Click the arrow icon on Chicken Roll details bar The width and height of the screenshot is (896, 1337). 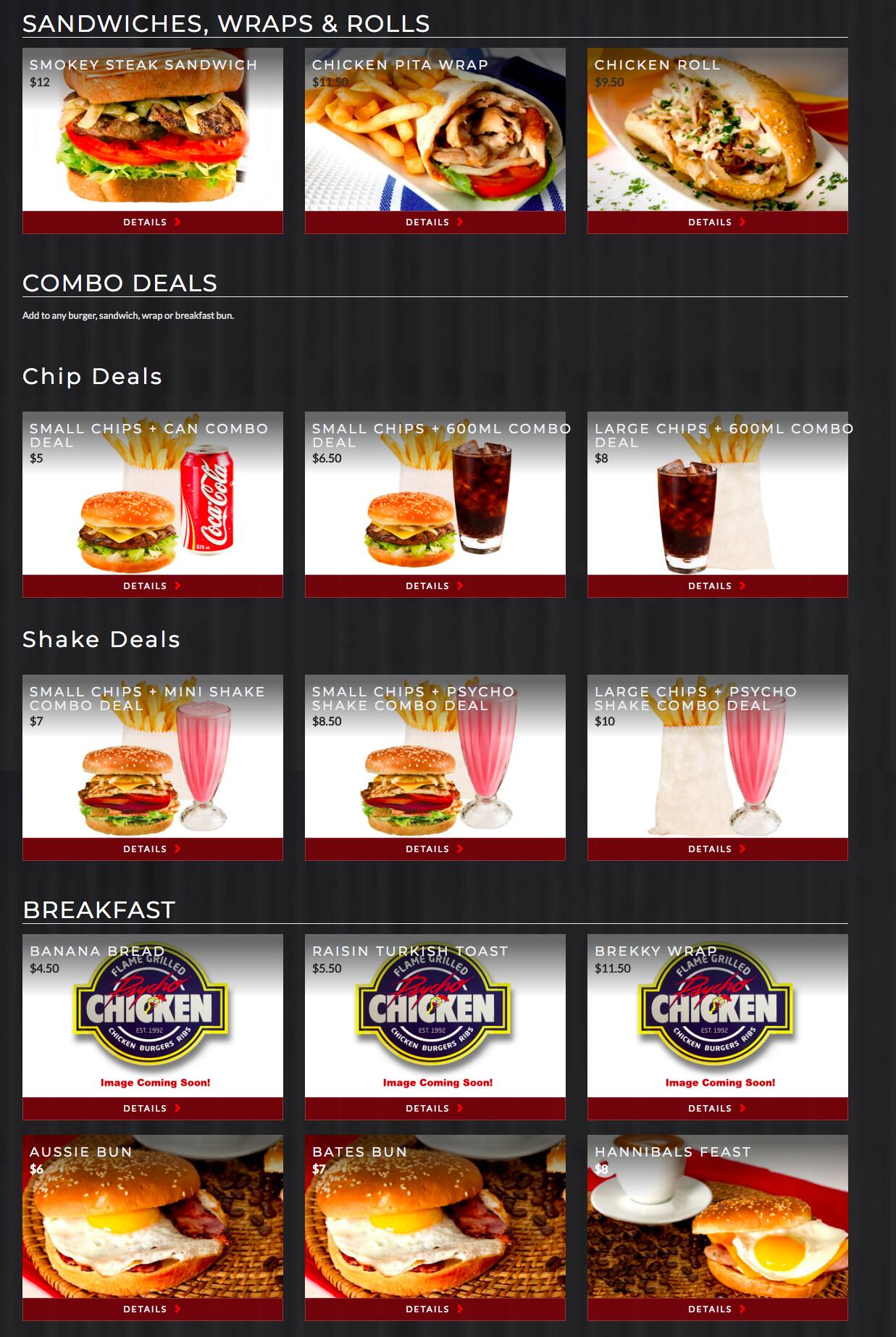coord(742,222)
